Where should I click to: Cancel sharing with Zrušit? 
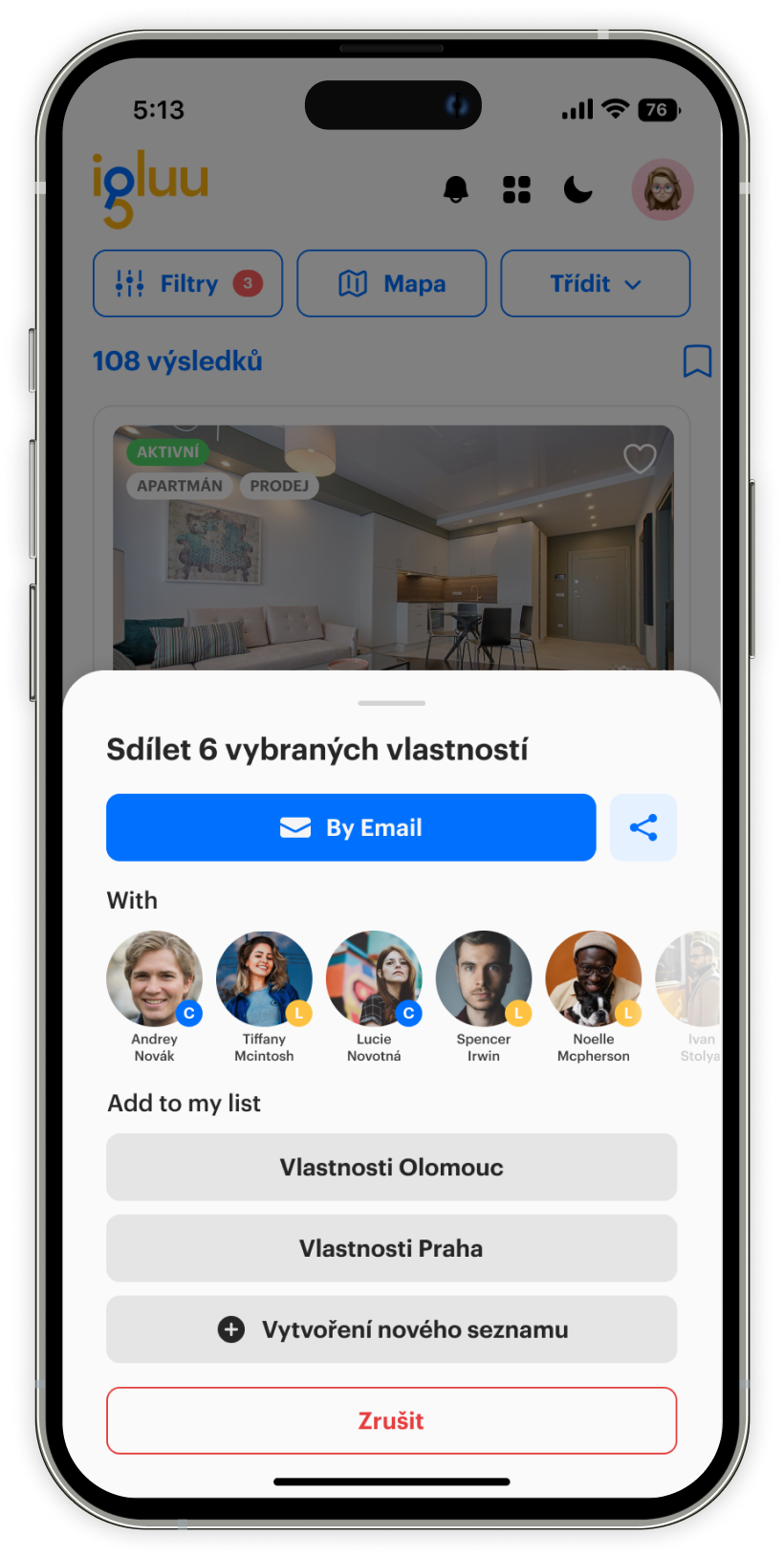point(391,1420)
